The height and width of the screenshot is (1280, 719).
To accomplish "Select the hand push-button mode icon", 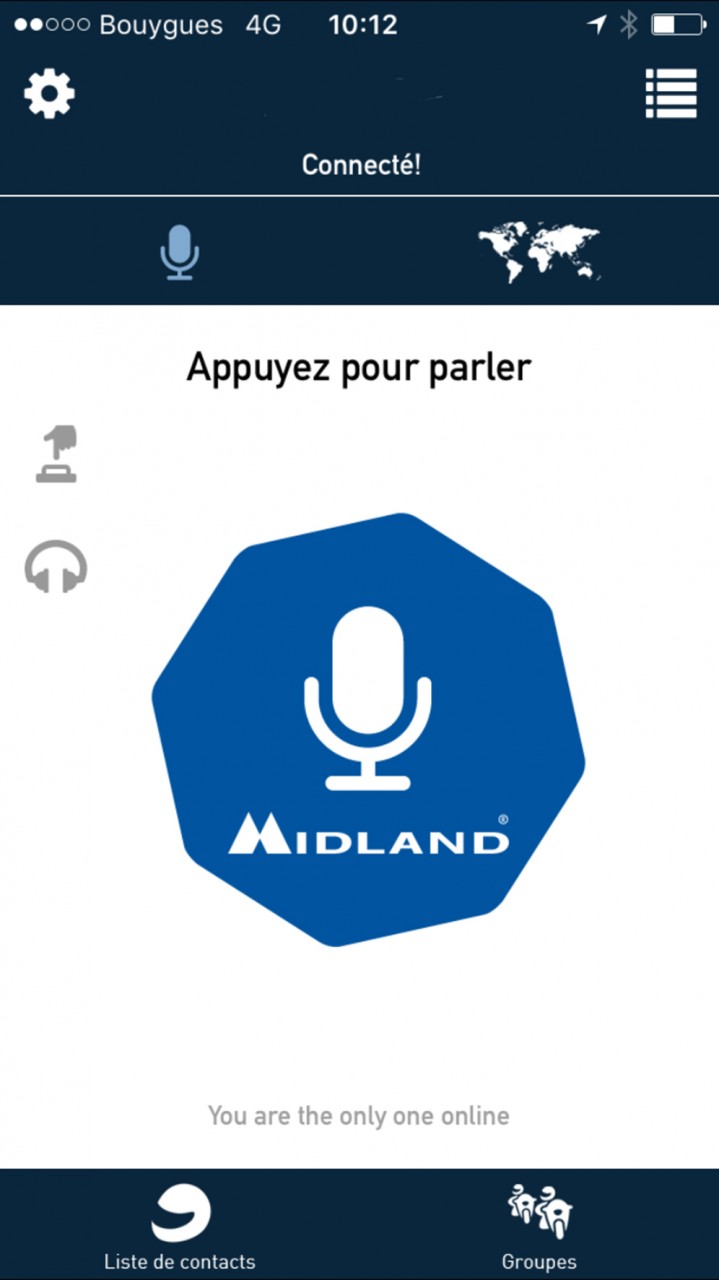I will (x=57, y=454).
